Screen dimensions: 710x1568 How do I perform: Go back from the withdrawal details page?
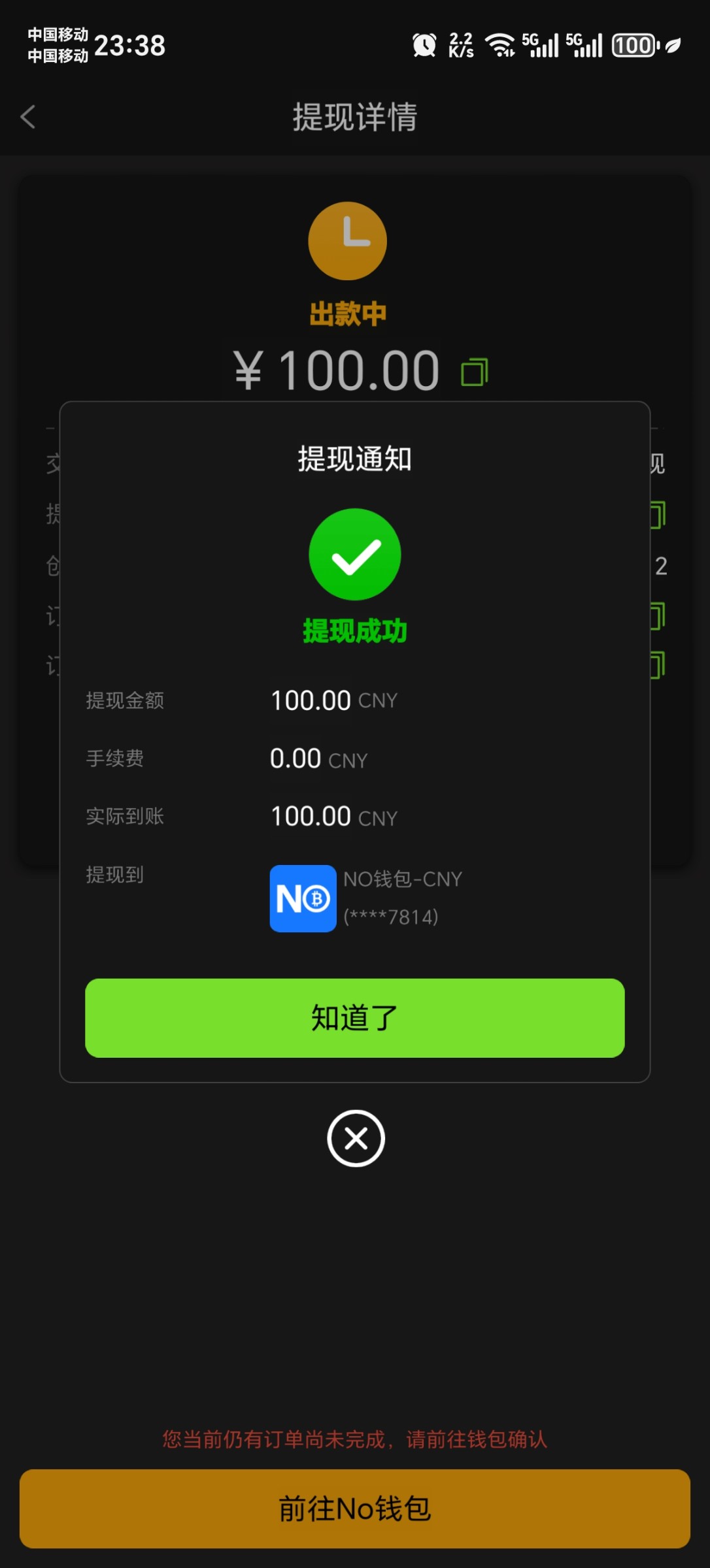pos(28,117)
